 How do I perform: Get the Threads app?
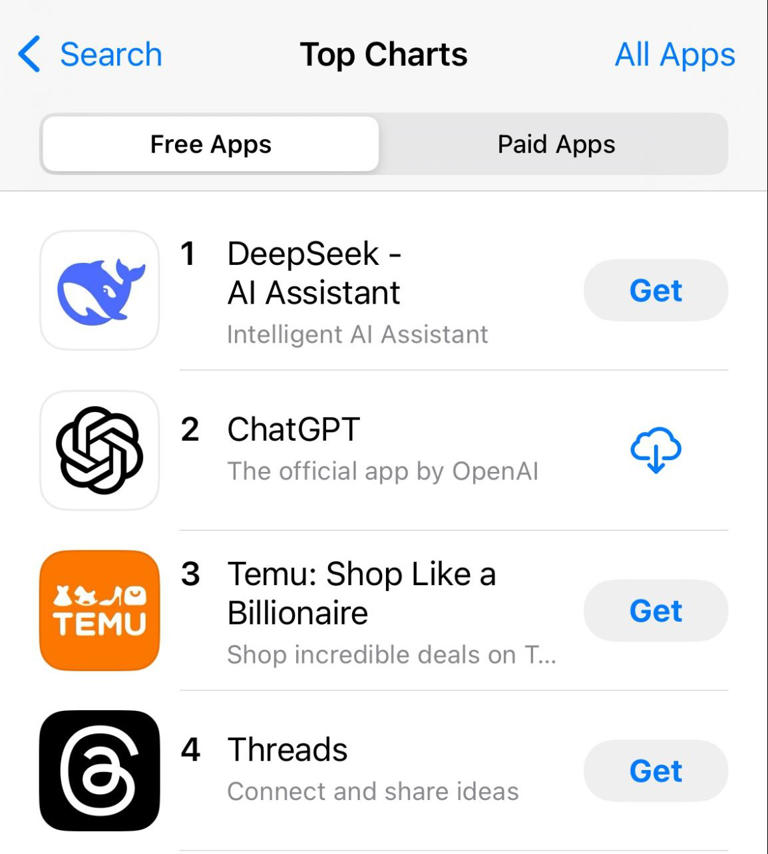[655, 770]
